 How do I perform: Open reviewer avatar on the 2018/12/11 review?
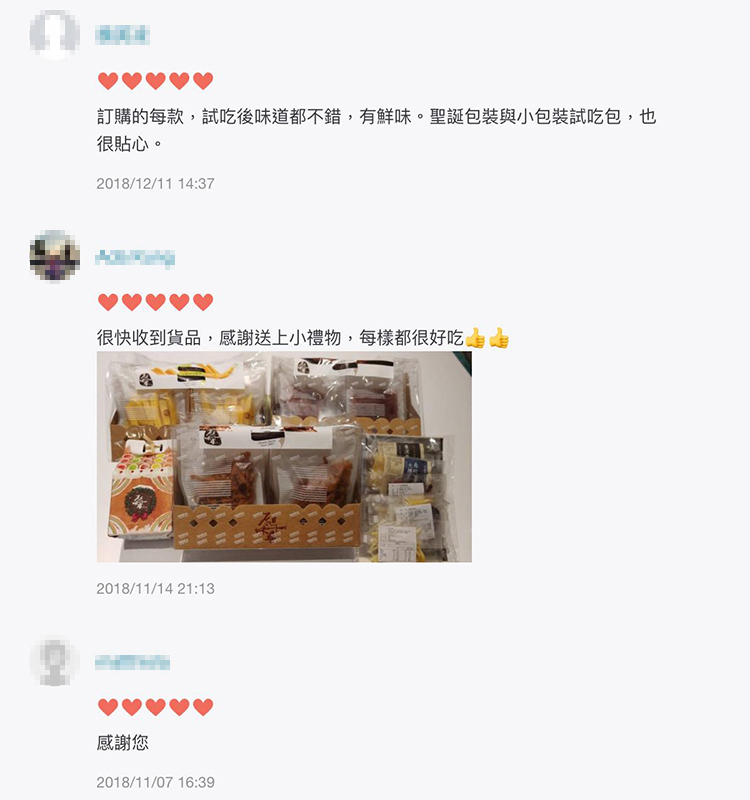click(x=54, y=34)
